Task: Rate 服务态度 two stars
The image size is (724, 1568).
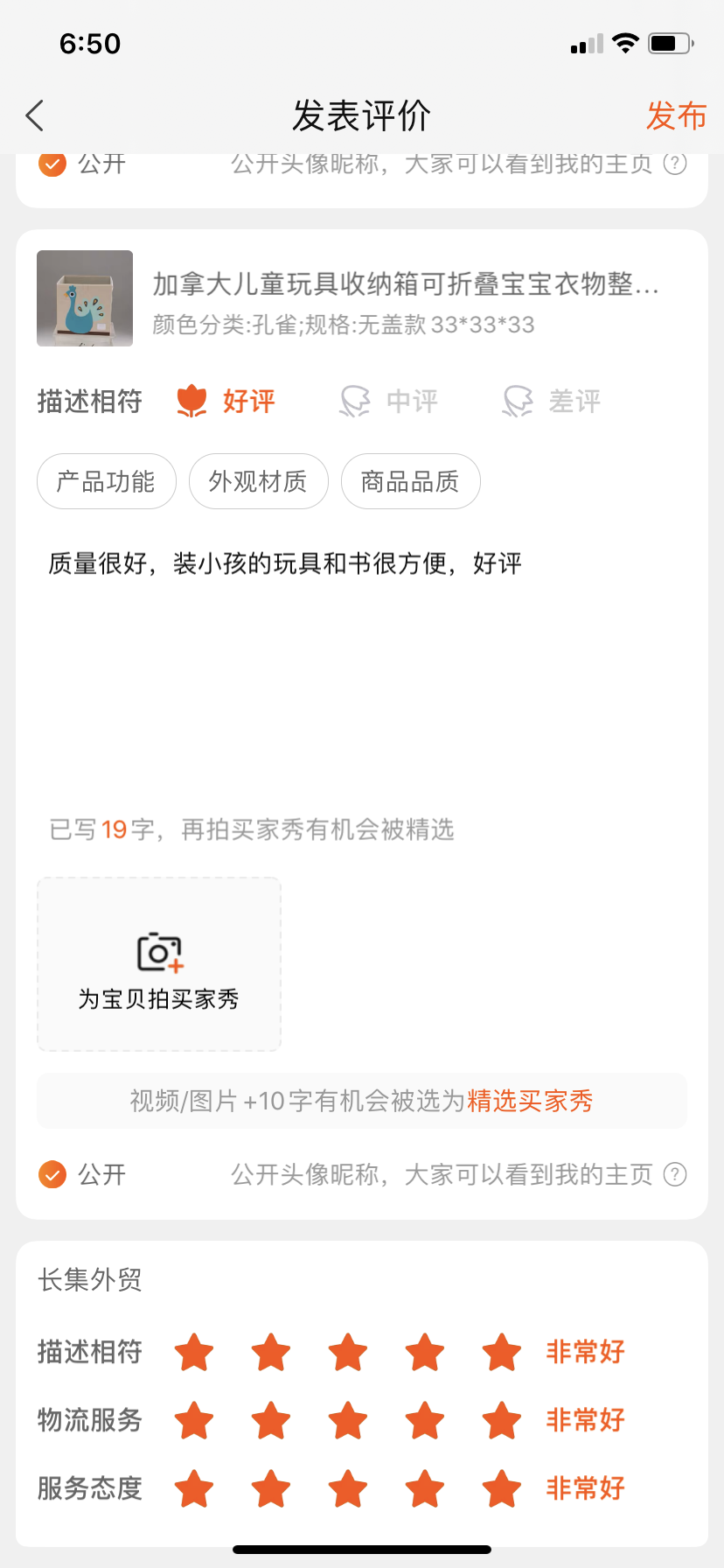Action: click(271, 1488)
